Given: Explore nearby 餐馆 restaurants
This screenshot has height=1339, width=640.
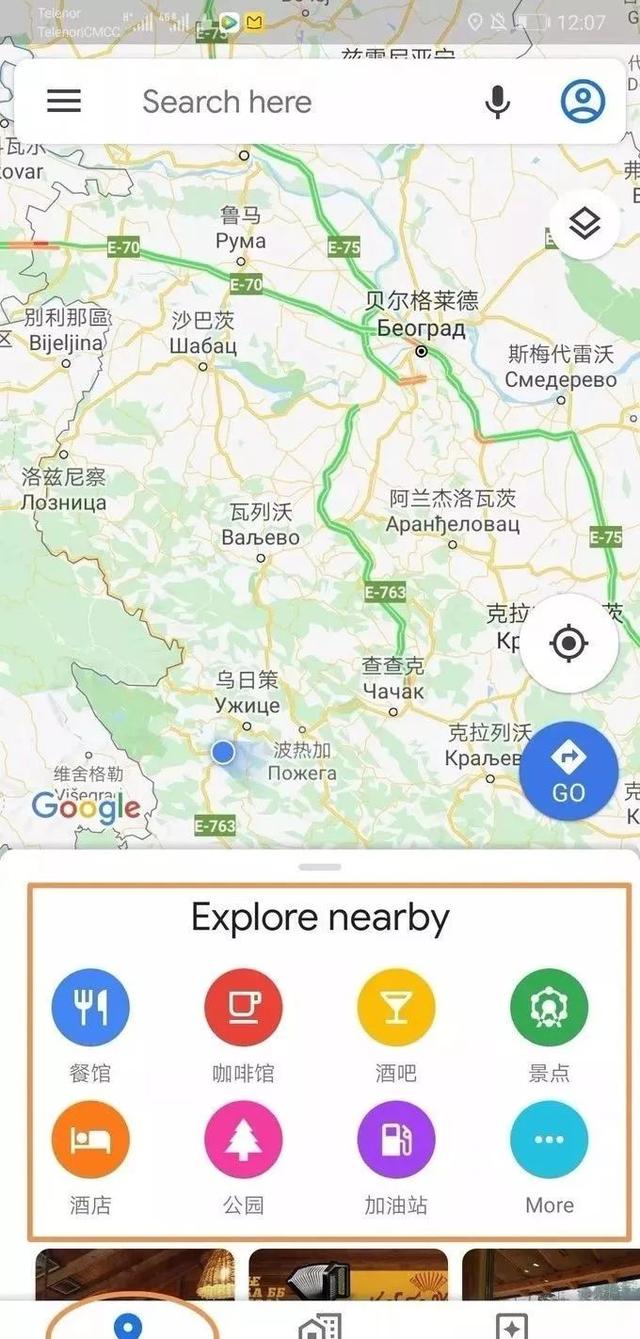Looking at the screenshot, I should (x=90, y=1008).
